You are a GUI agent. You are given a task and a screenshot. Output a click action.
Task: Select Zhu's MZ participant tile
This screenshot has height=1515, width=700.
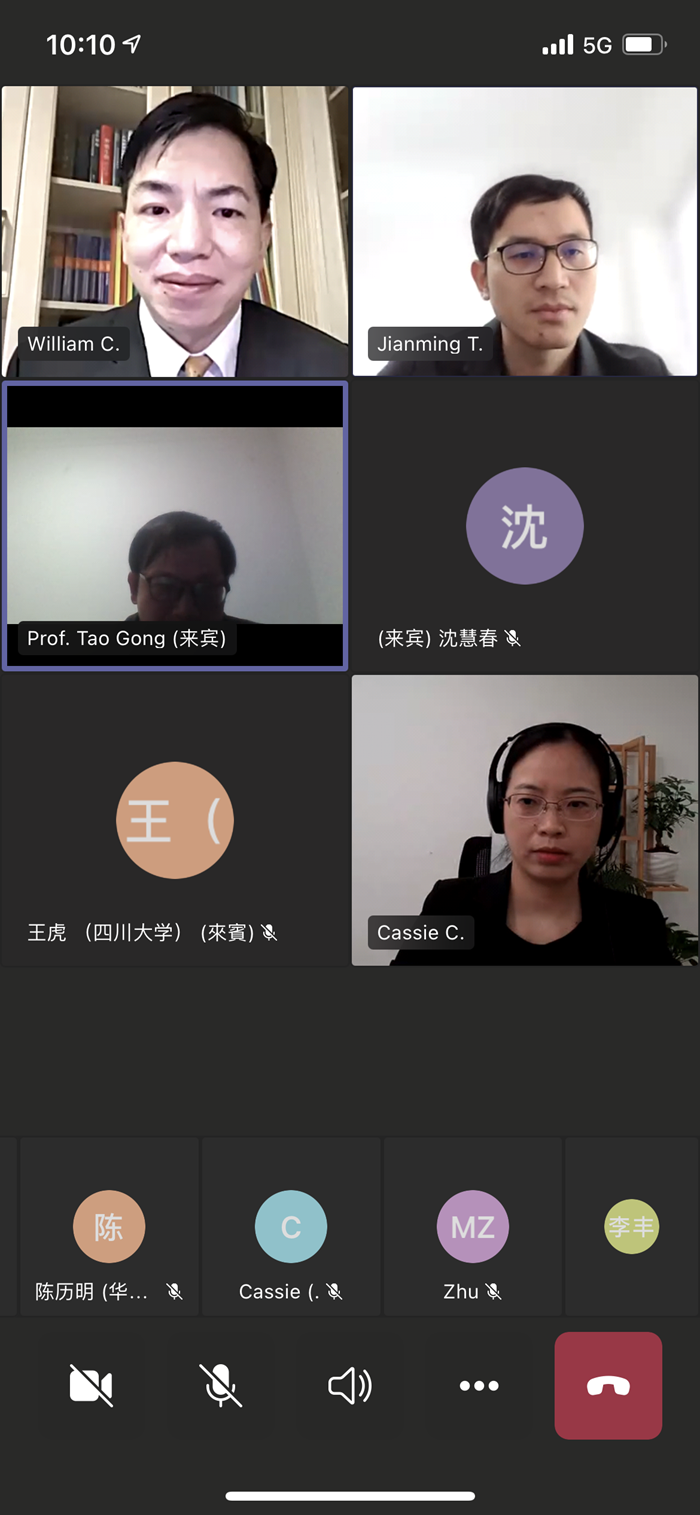[x=473, y=1227]
